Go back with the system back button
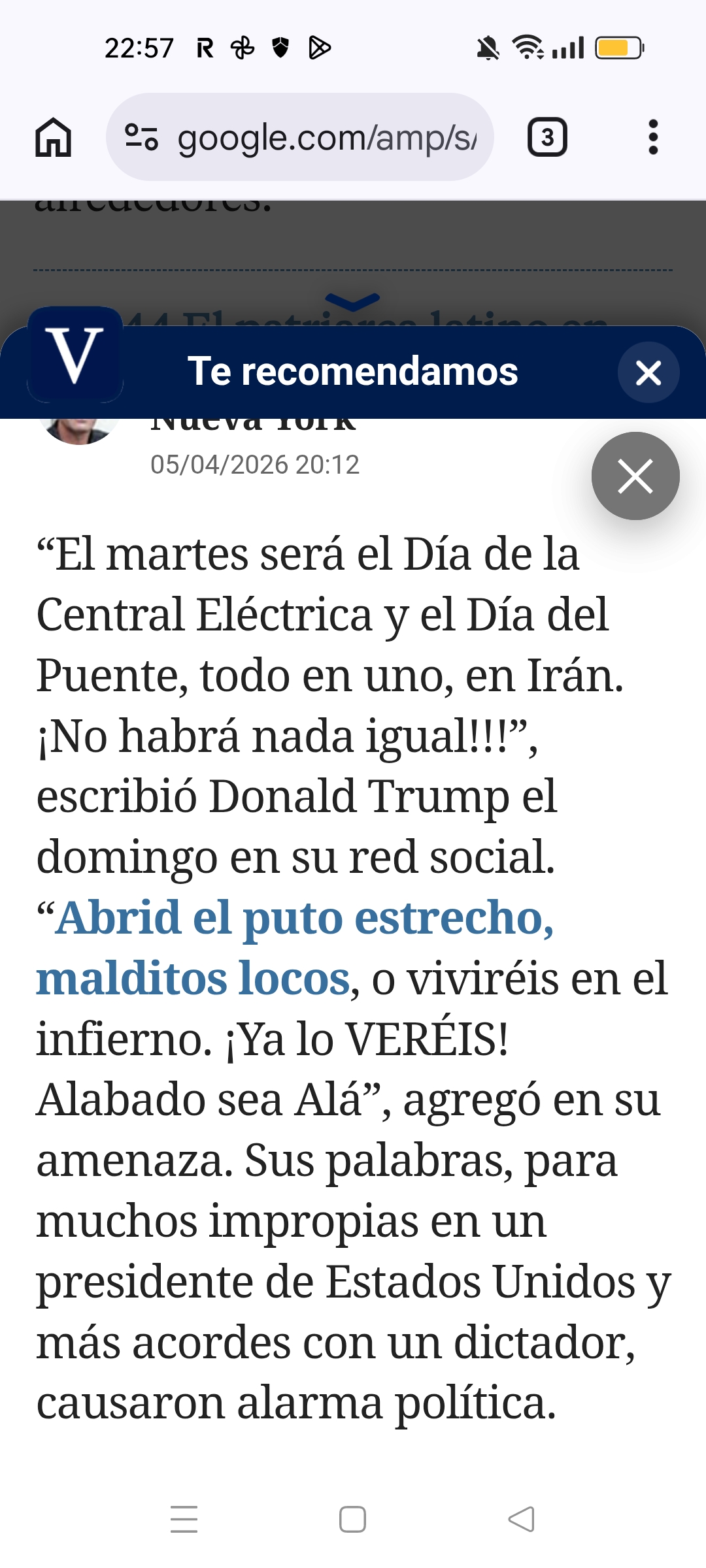This screenshot has height=1568, width=706. tap(521, 1519)
